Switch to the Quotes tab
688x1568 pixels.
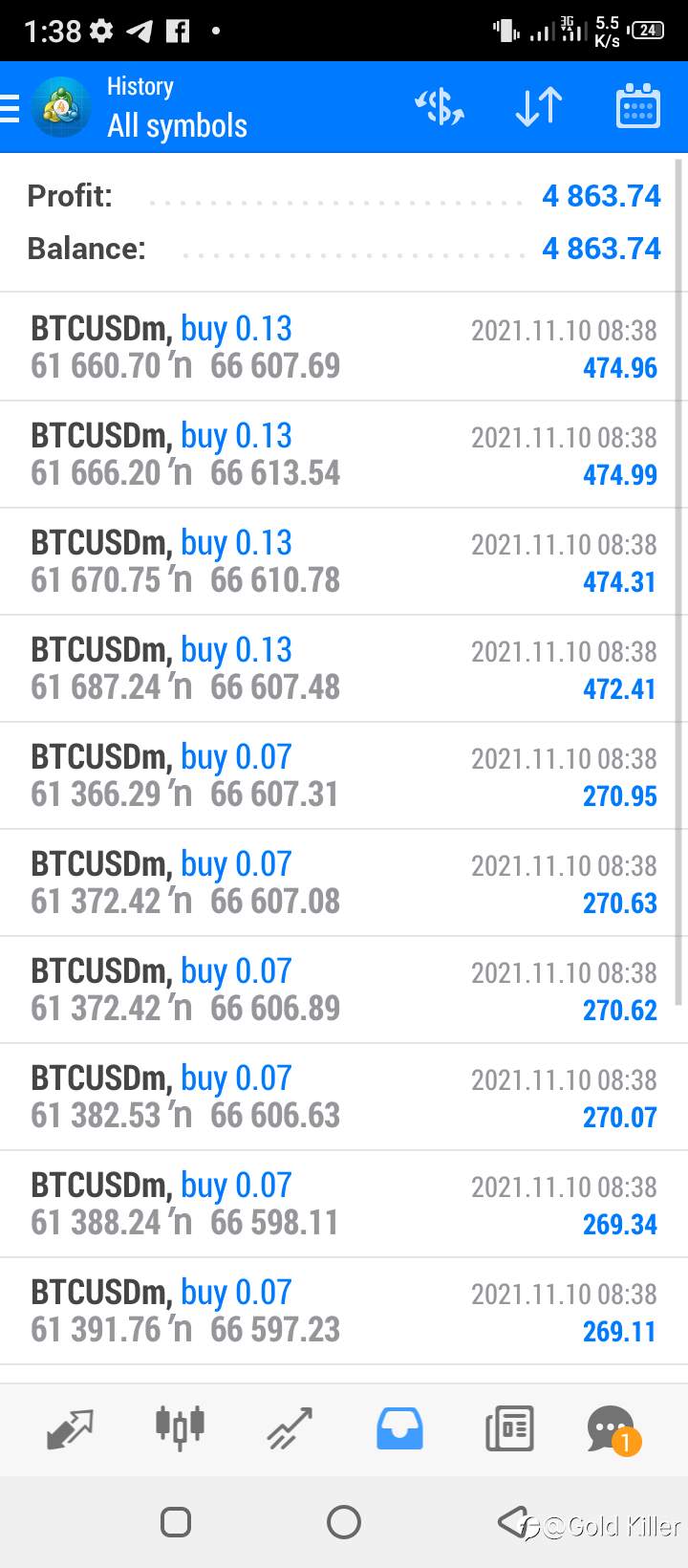70,1429
